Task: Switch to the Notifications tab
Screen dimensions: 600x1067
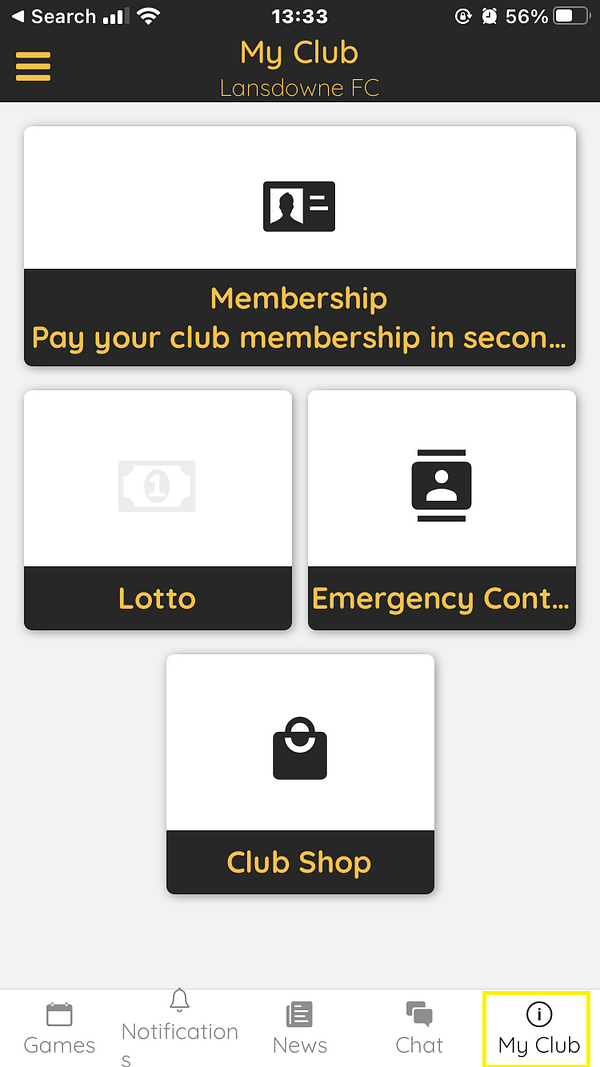Action: point(180,1028)
